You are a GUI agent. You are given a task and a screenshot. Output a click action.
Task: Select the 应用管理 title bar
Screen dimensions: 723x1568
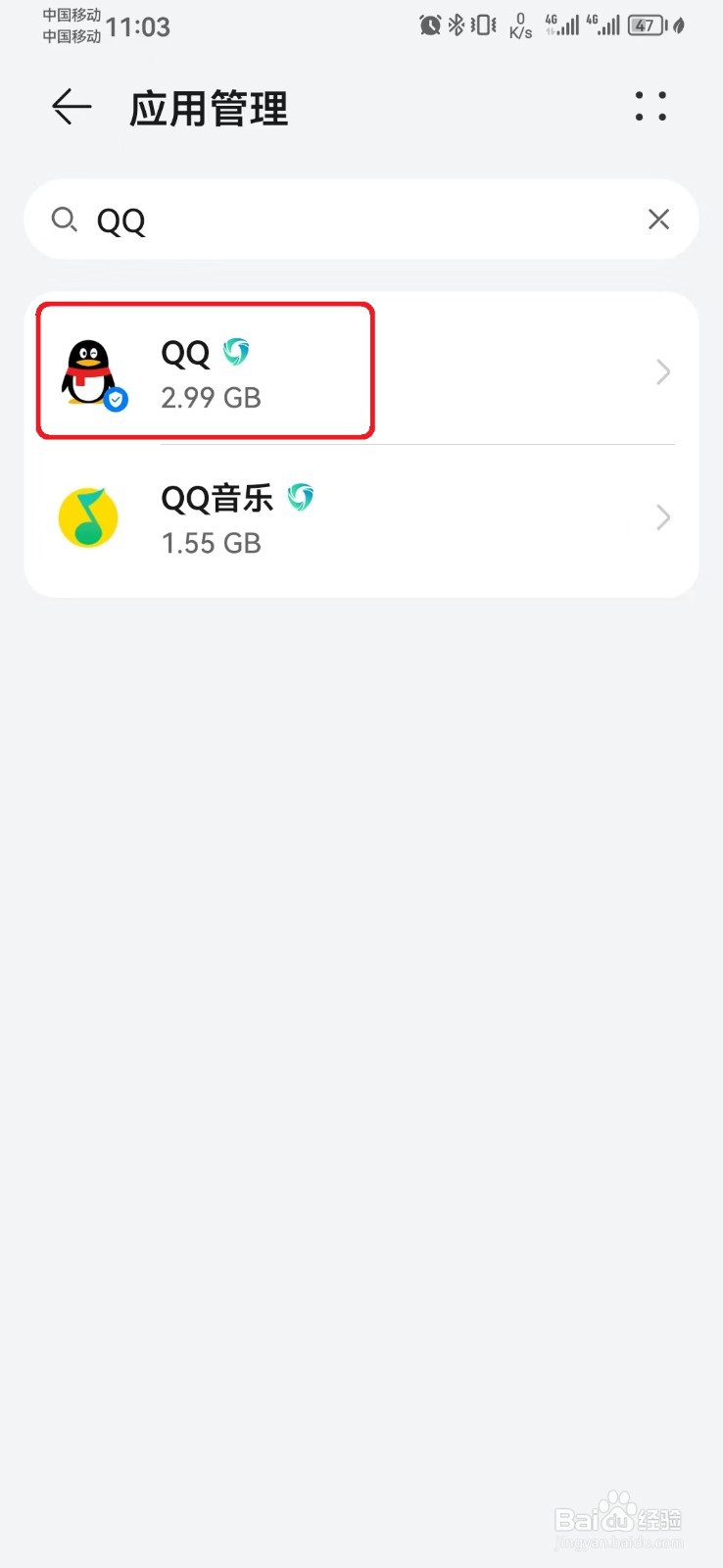tap(208, 108)
